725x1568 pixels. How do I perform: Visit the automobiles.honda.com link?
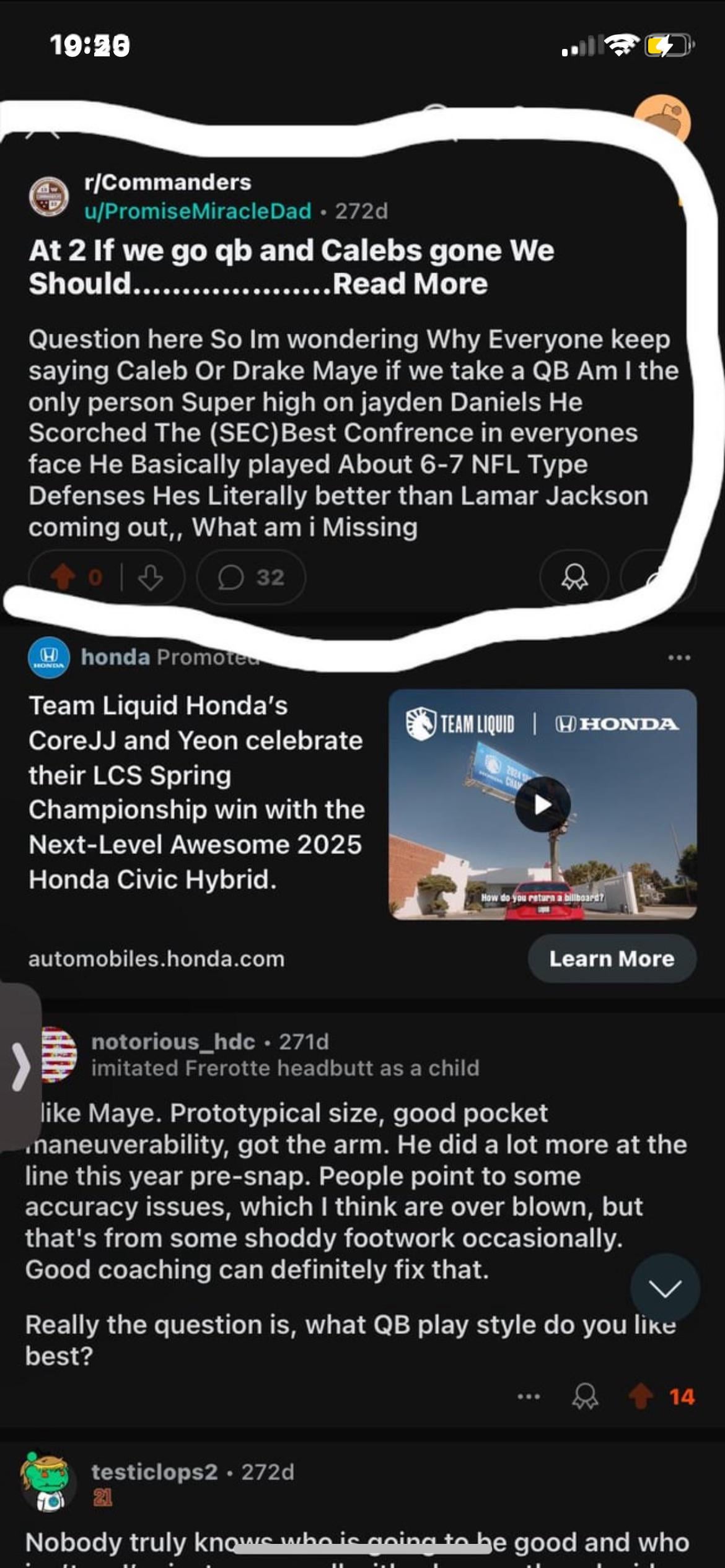156,959
